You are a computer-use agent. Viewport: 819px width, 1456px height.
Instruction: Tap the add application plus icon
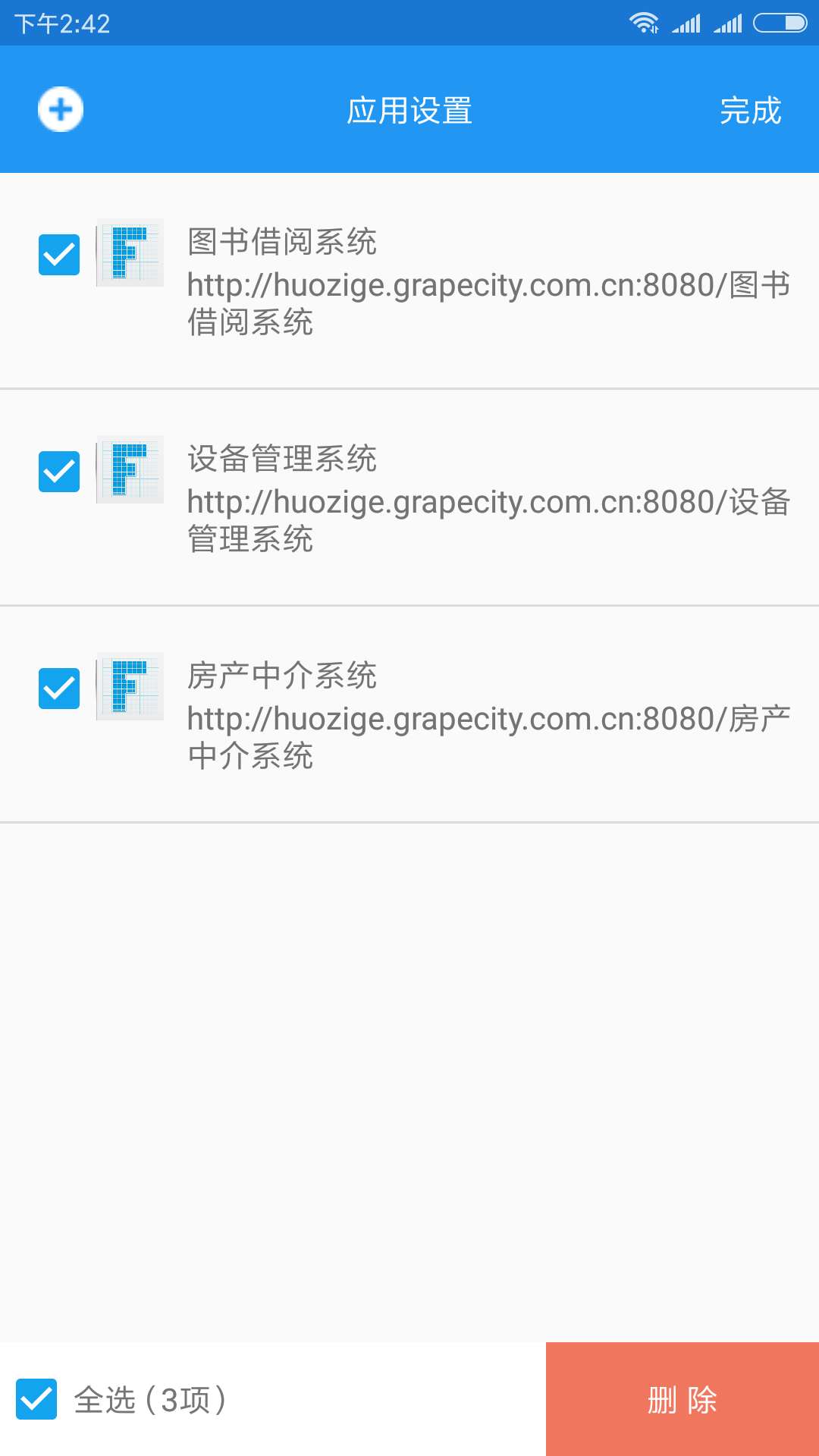click(x=61, y=109)
